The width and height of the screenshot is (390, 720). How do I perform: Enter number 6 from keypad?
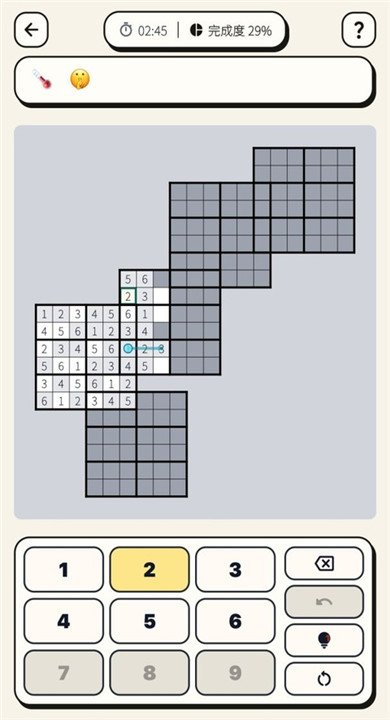[235, 621]
